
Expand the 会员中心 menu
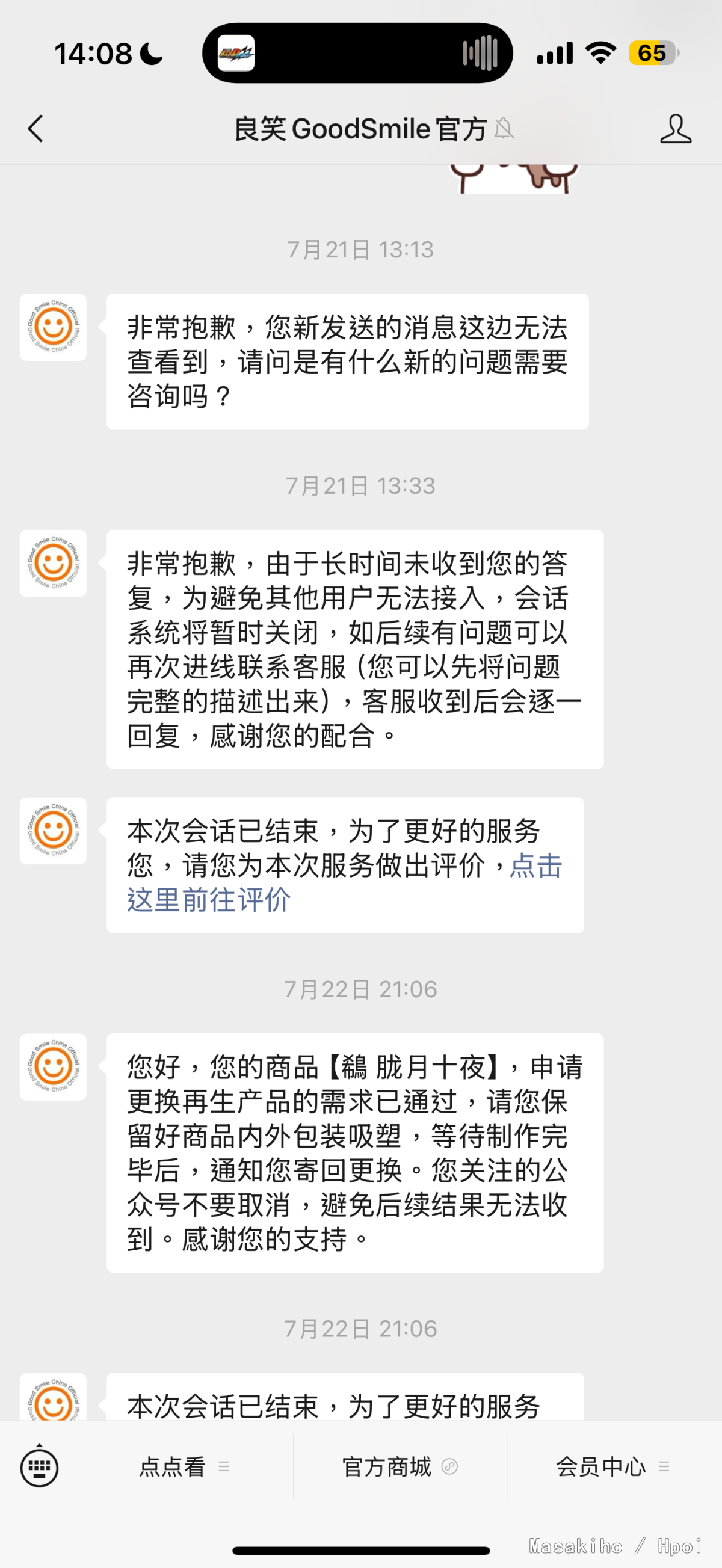(x=612, y=1467)
